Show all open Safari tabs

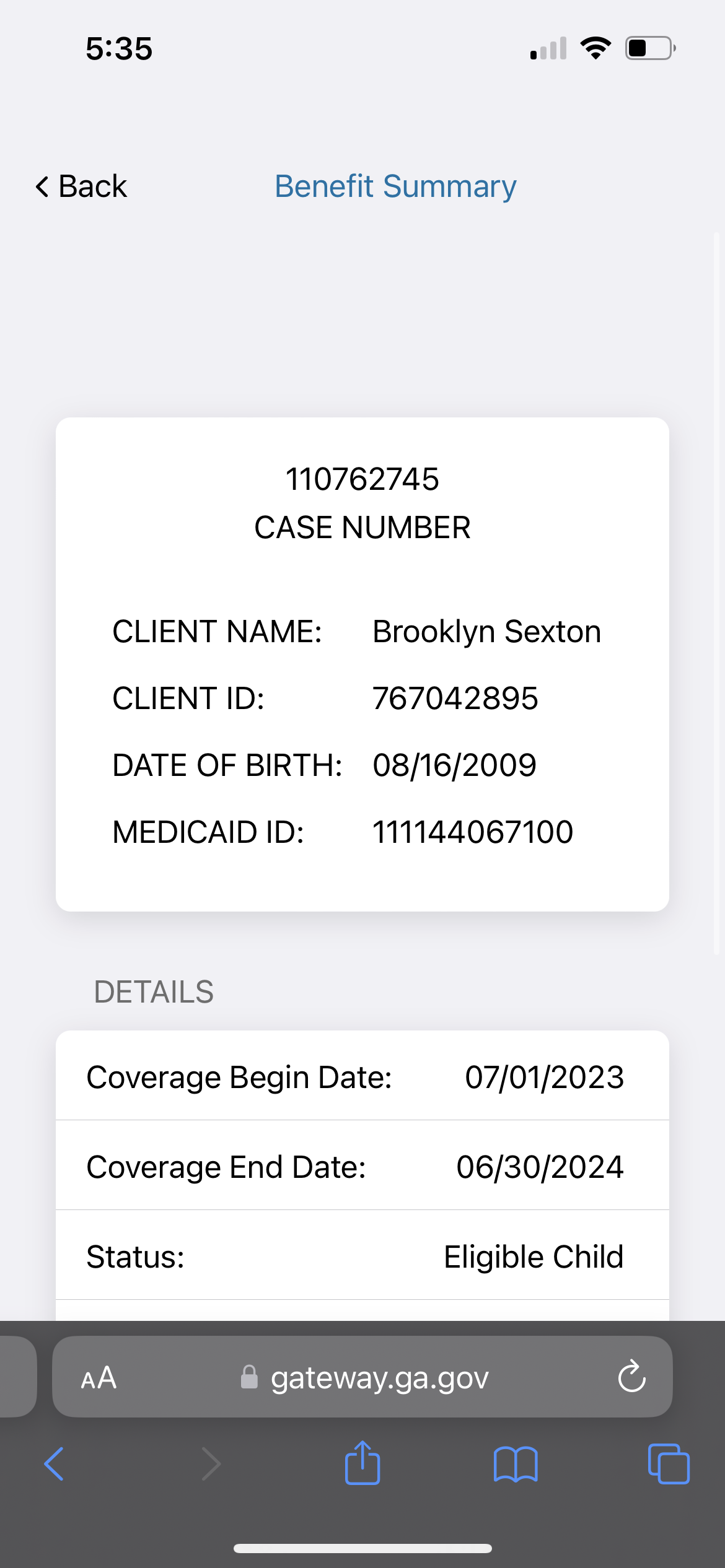click(x=669, y=1464)
